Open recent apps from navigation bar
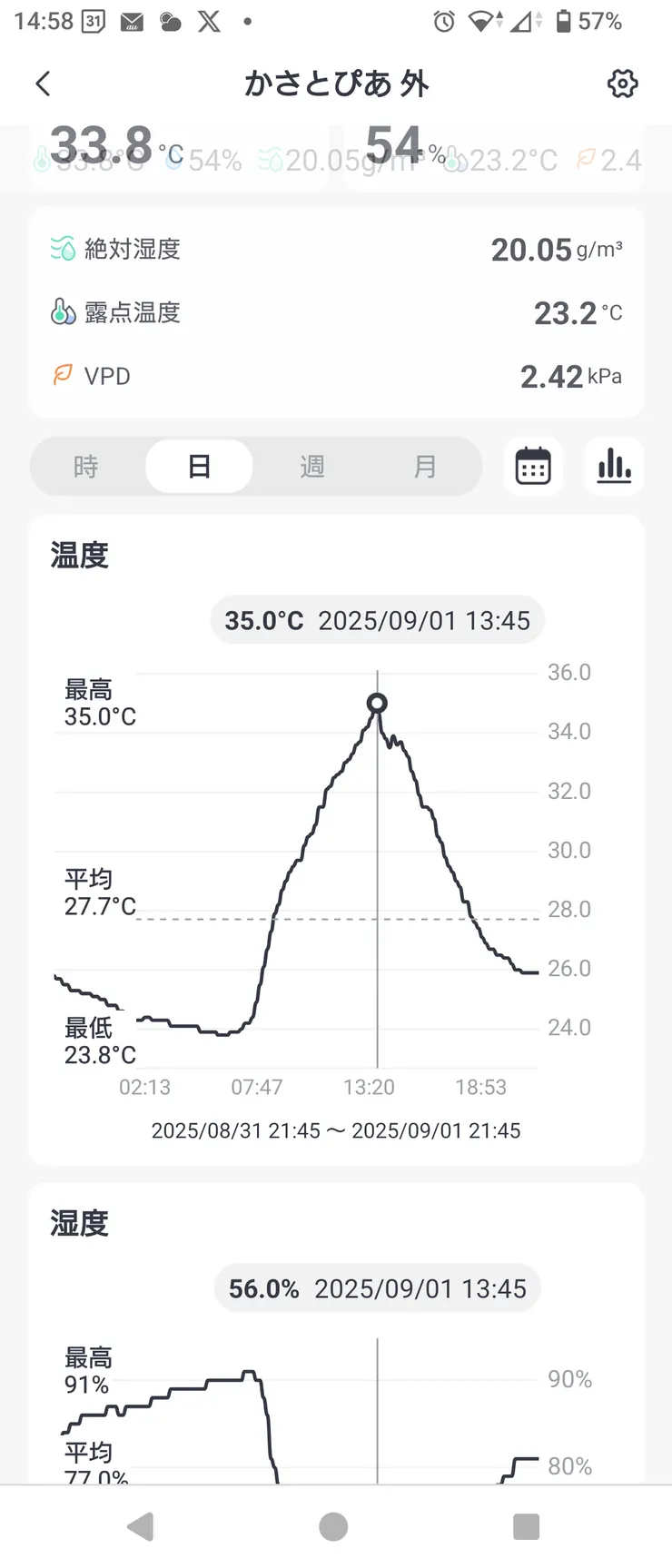 coord(526,1527)
